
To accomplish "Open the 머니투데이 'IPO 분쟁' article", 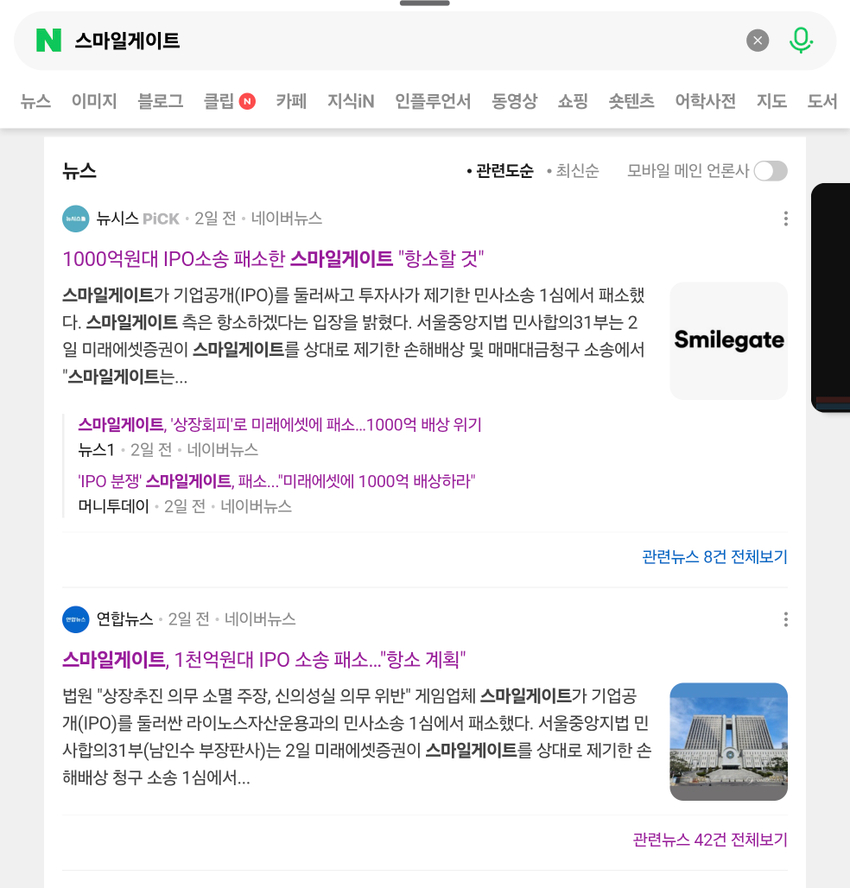I will pyautogui.click(x=276, y=482).
